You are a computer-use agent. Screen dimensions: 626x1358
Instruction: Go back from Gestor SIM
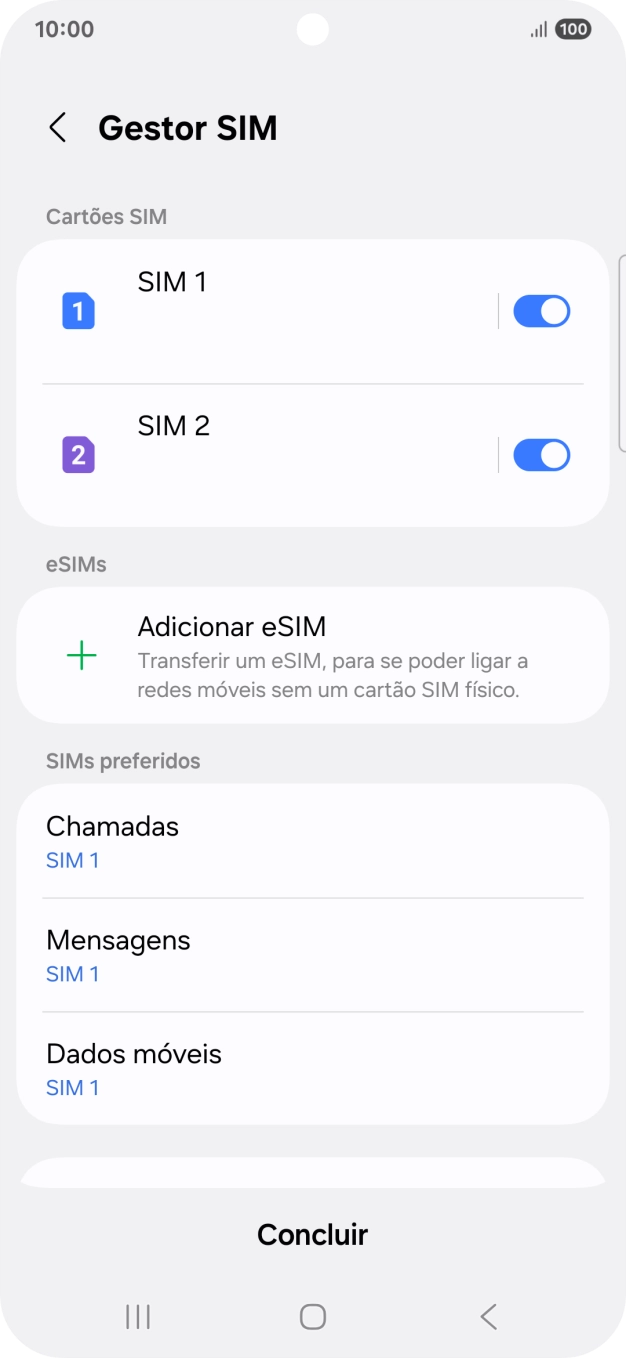click(58, 128)
